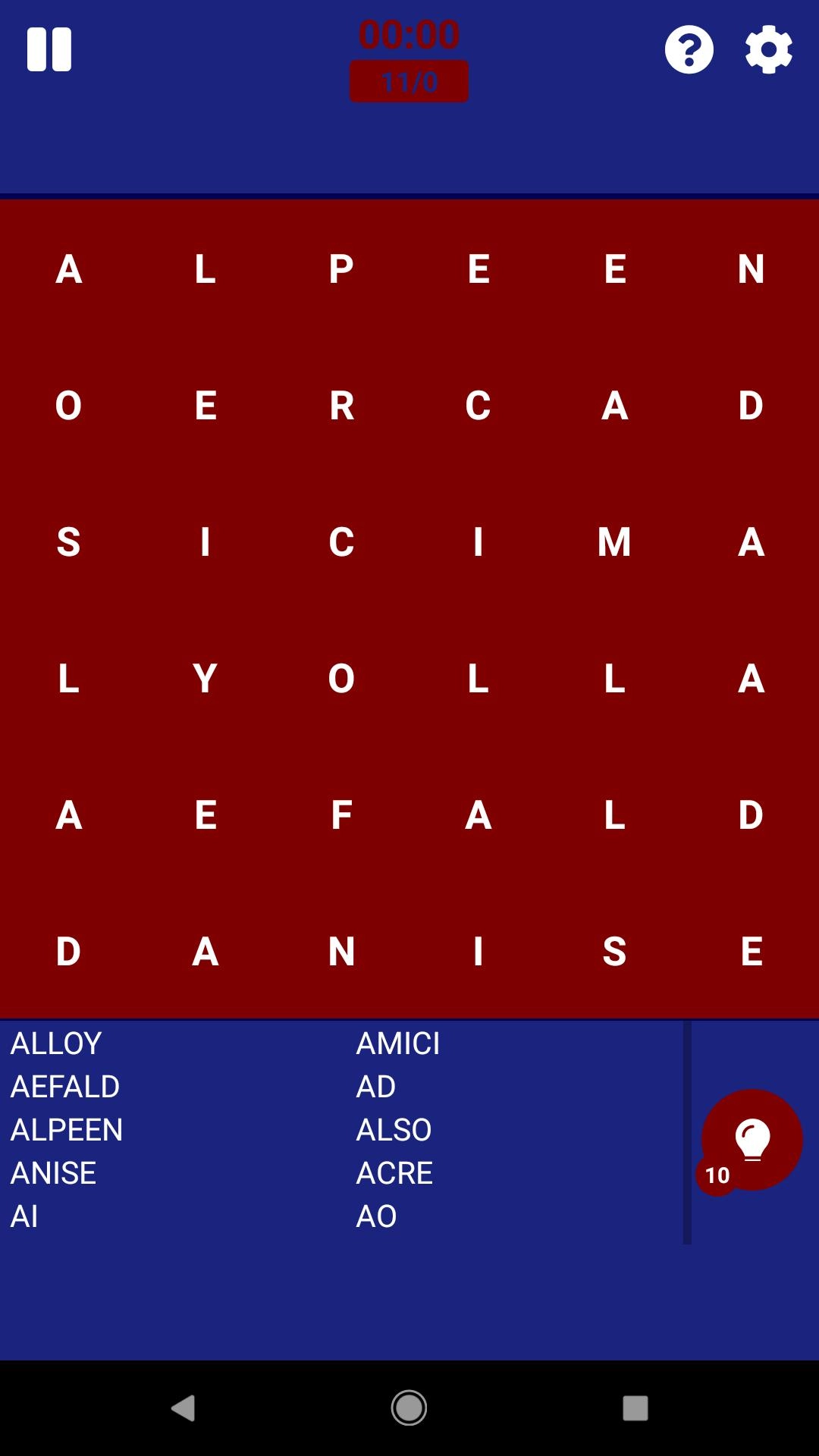Use the lightbulb hint button
Image resolution: width=819 pixels, height=1456 pixels.
[752, 1139]
